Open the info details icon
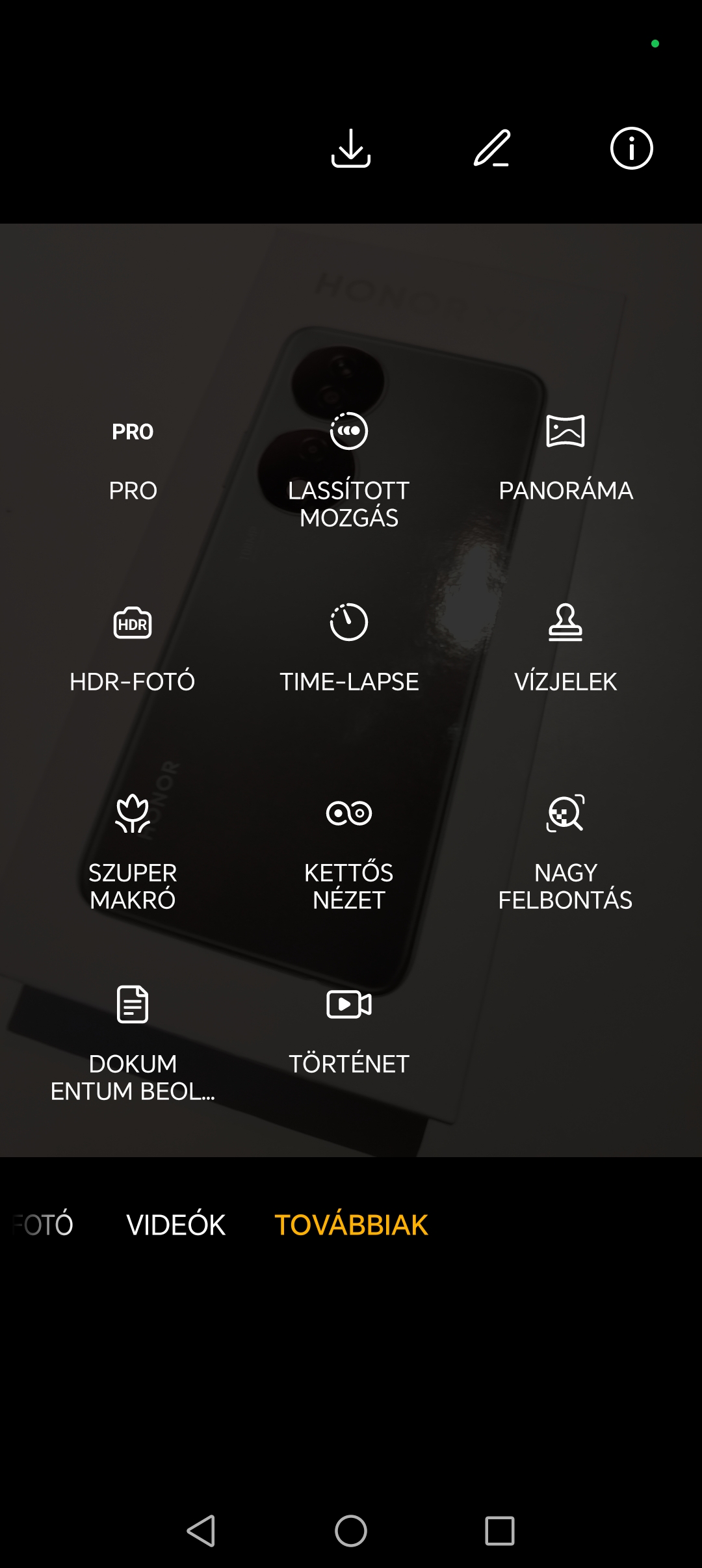This screenshot has width=702, height=1568. click(x=632, y=148)
